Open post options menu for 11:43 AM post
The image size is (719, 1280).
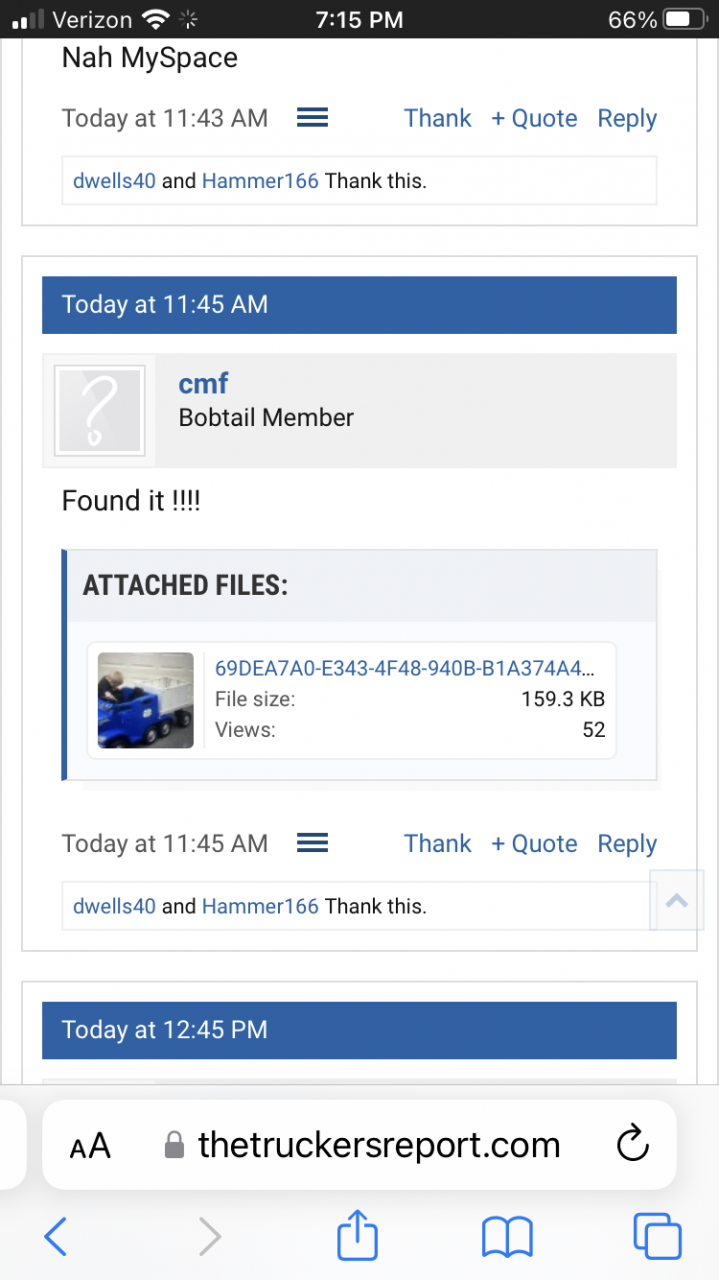(313, 118)
